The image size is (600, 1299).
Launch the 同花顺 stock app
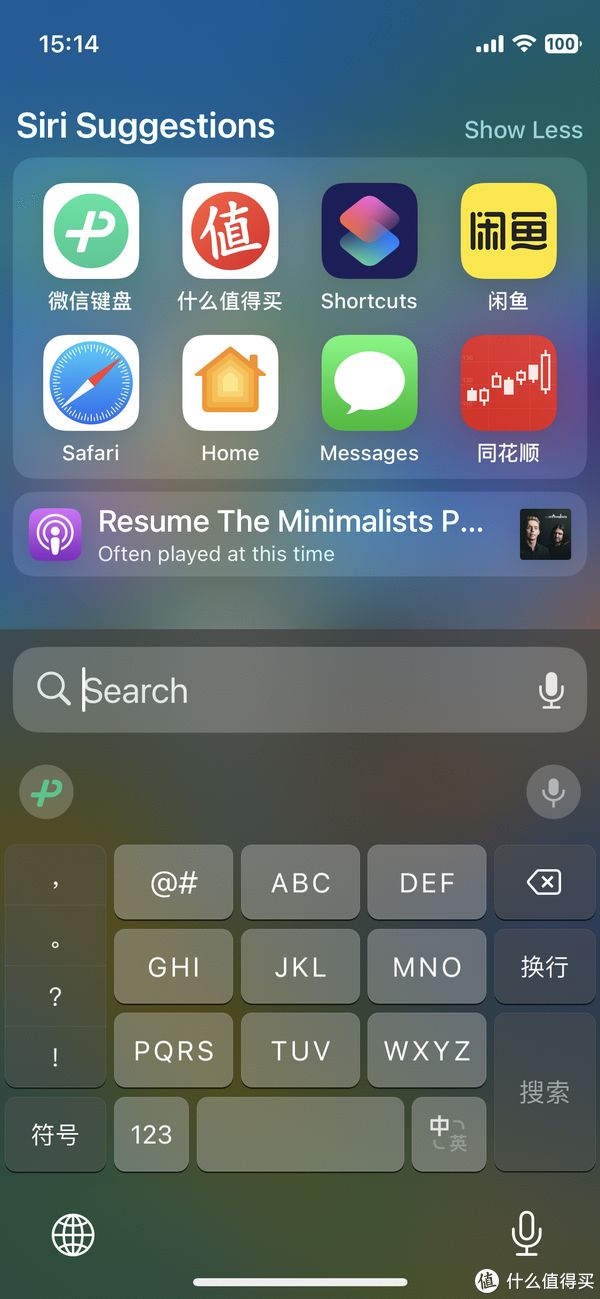click(508, 383)
